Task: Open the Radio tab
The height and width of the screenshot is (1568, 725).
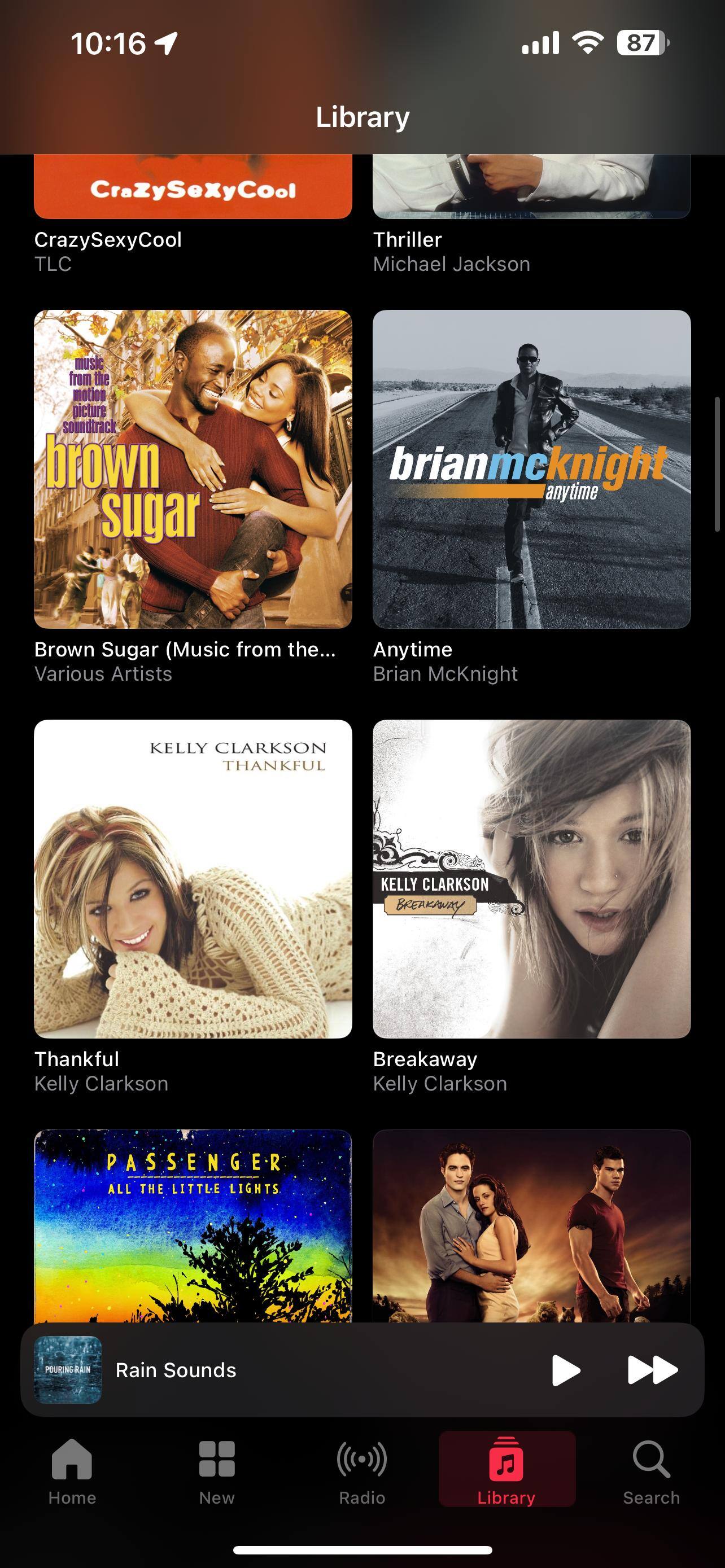Action: click(x=361, y=1470)
